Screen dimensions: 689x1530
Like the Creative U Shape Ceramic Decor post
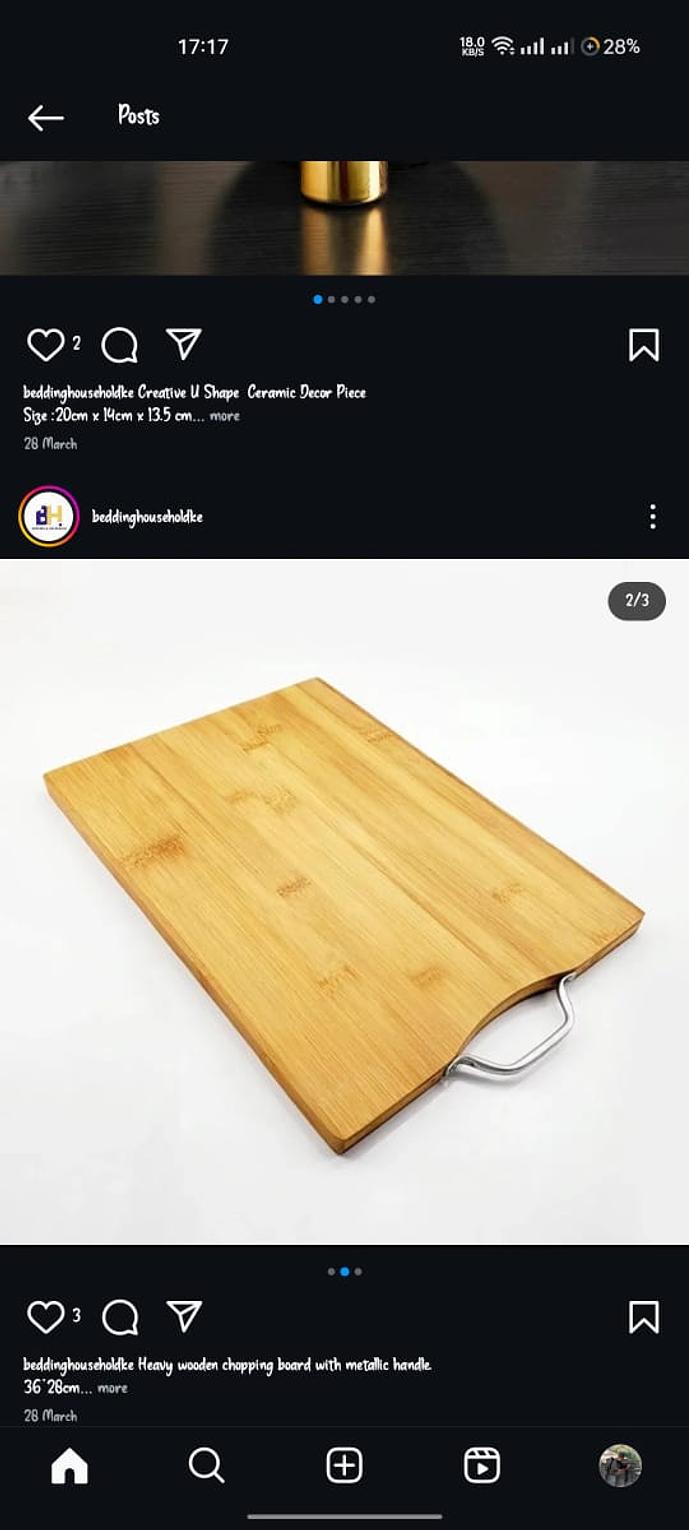45,345
